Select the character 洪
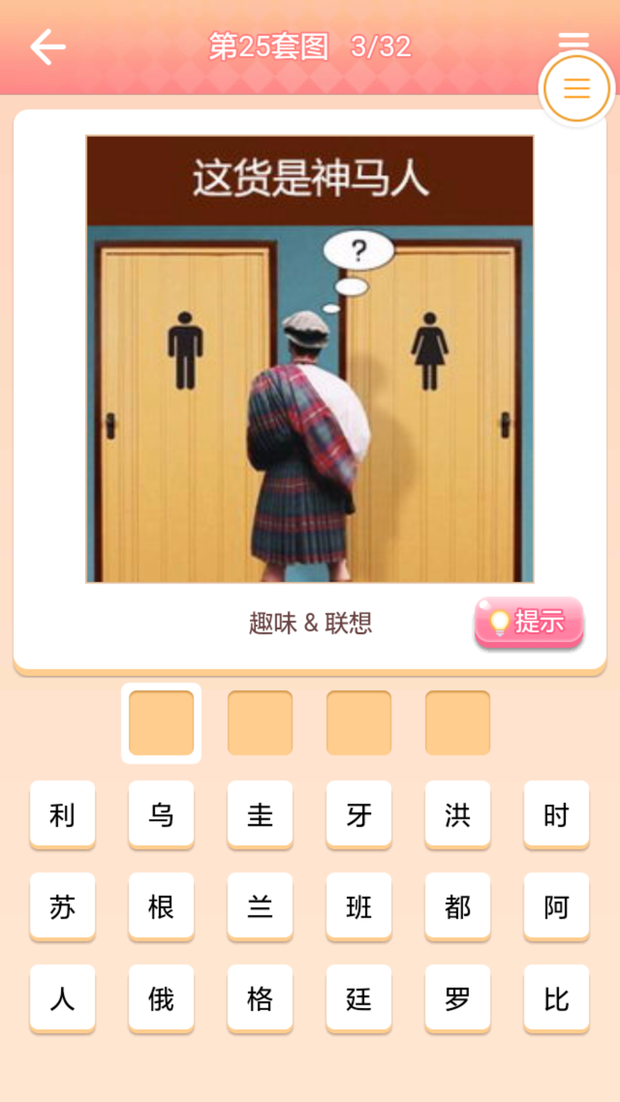 (457, 814)
